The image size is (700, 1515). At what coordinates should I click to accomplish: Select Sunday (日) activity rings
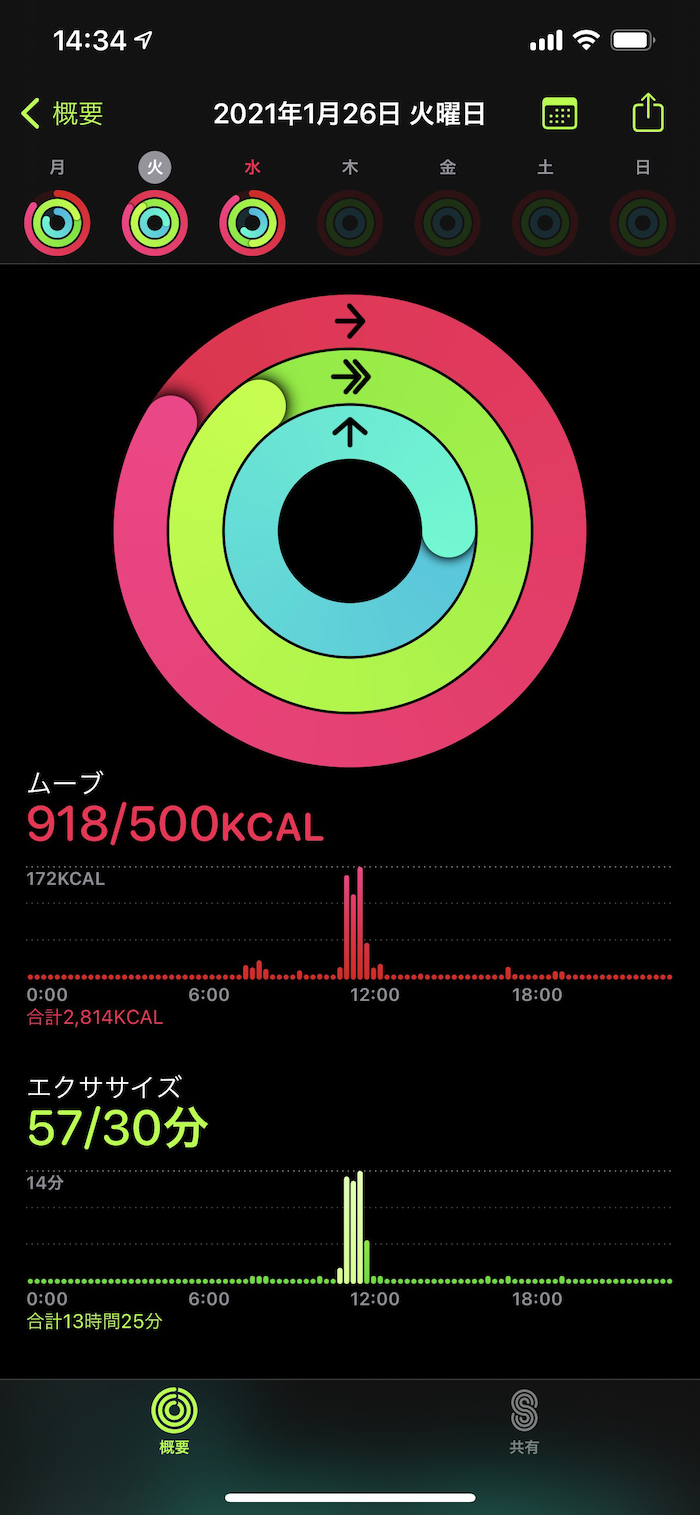pos(643,222)
